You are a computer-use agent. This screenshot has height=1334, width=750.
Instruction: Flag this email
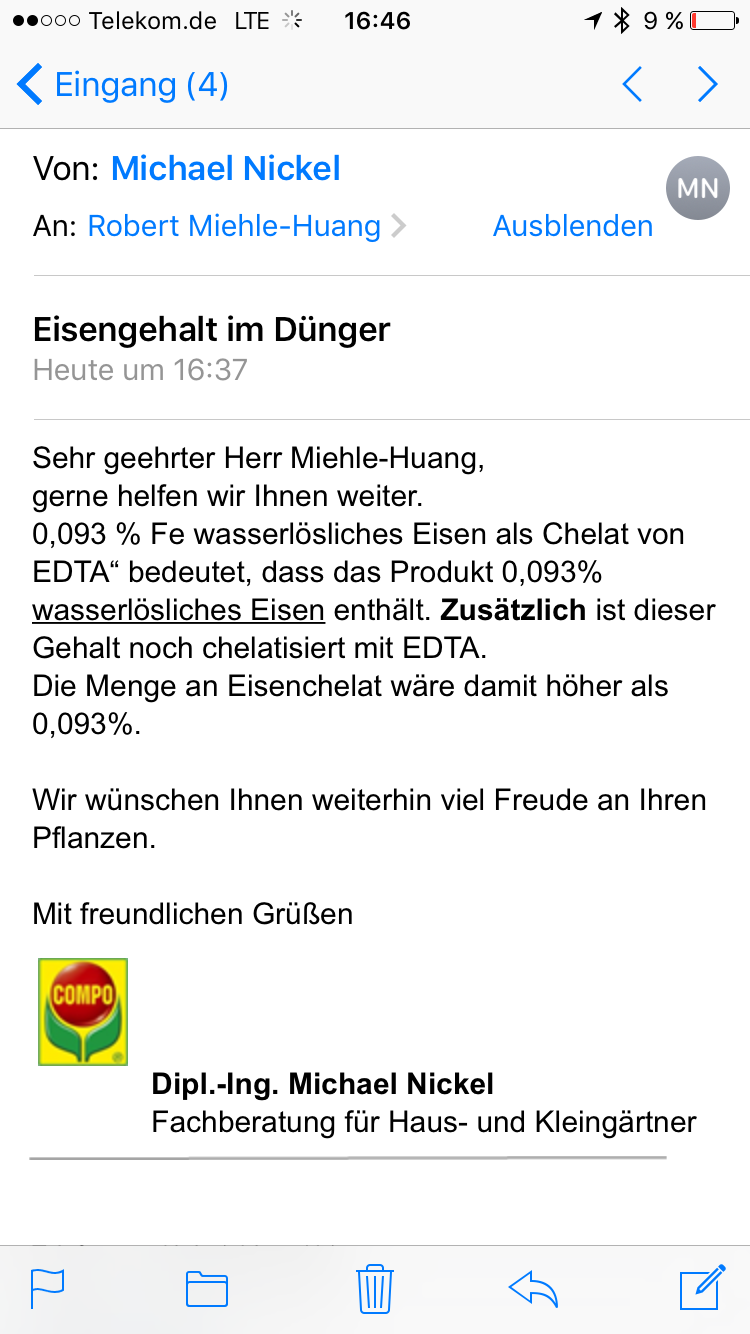coord(47,1288)
